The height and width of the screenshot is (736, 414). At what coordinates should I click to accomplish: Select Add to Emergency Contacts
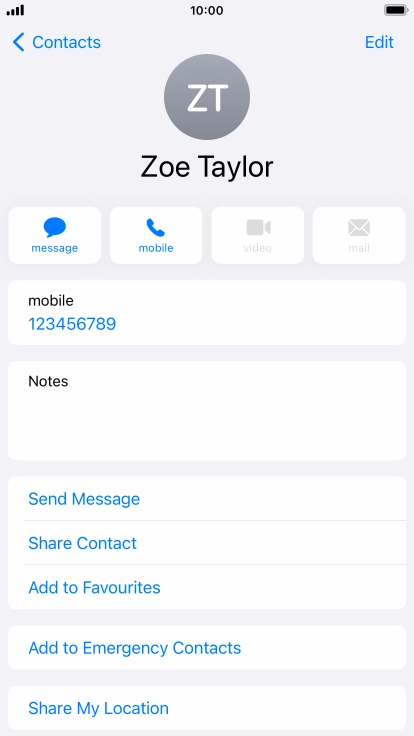point(207,648)
